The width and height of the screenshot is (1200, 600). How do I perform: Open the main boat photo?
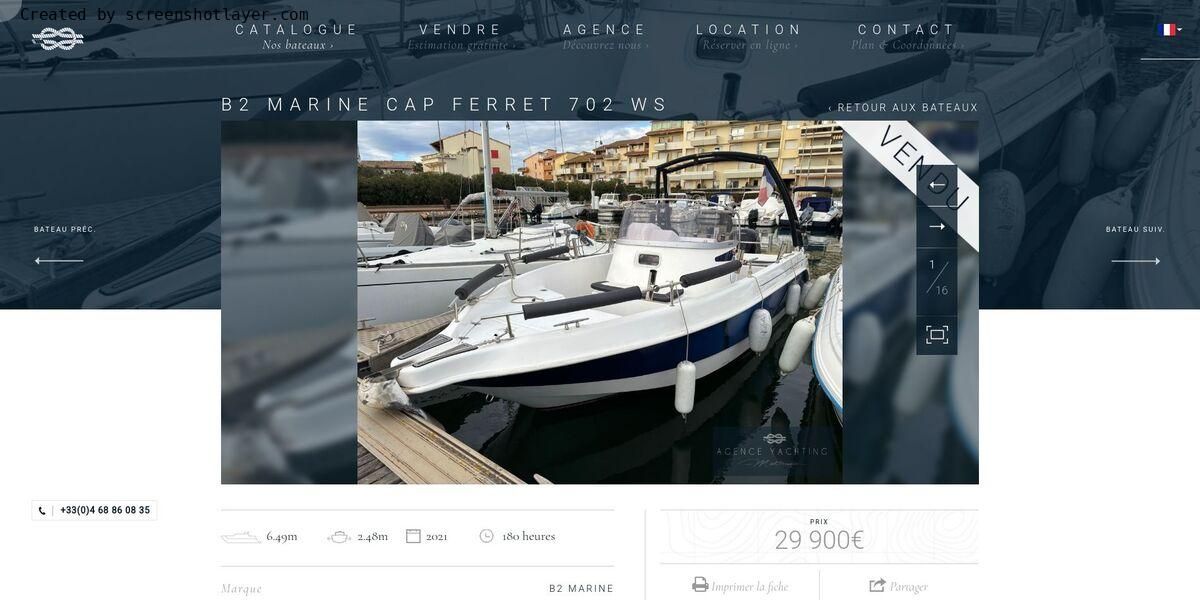tap(600, 302)
